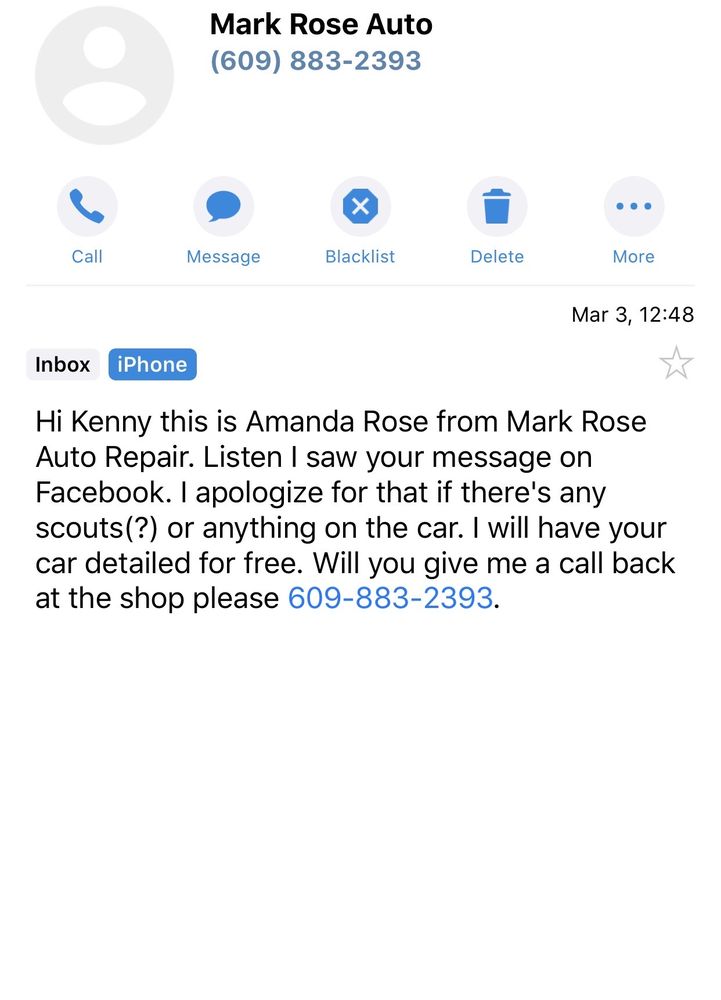Expand additional actions via the More button
This screenshot has width=721, height=1000.
coord(633,205)
